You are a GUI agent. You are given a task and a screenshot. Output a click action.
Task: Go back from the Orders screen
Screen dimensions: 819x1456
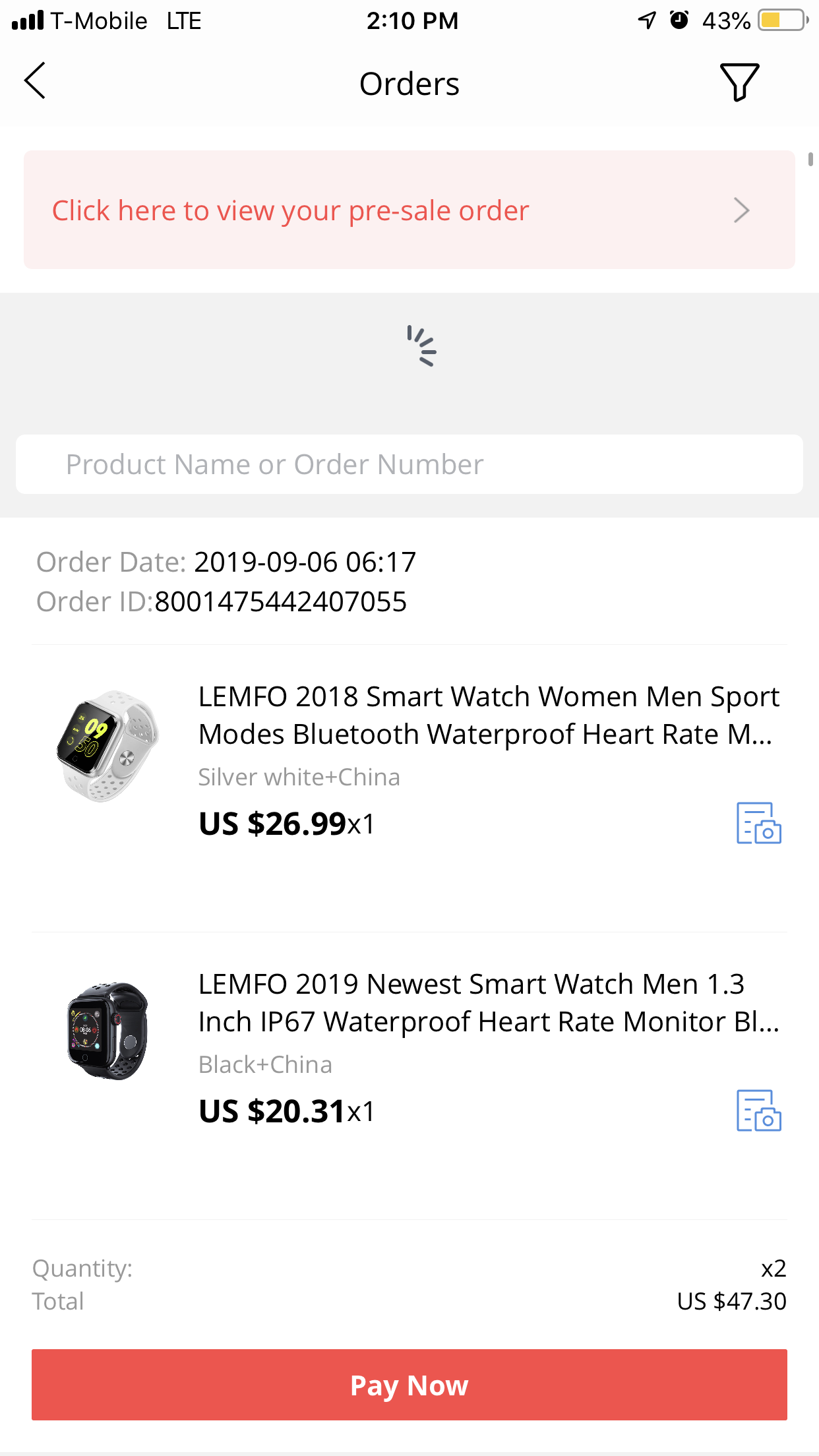point(35,81)
